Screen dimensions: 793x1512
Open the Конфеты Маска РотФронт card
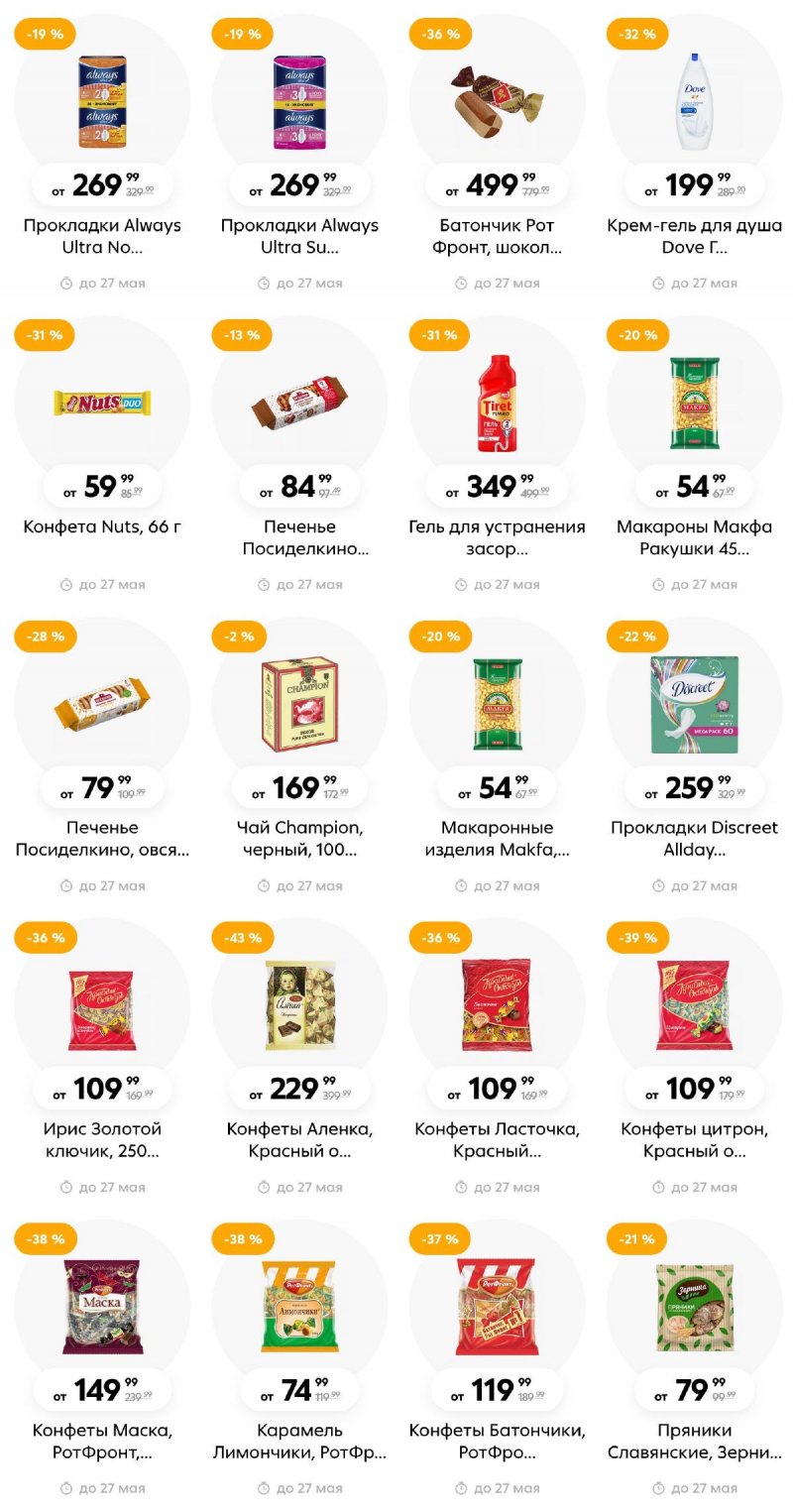pyautogui.click(x=102, y=1307)
